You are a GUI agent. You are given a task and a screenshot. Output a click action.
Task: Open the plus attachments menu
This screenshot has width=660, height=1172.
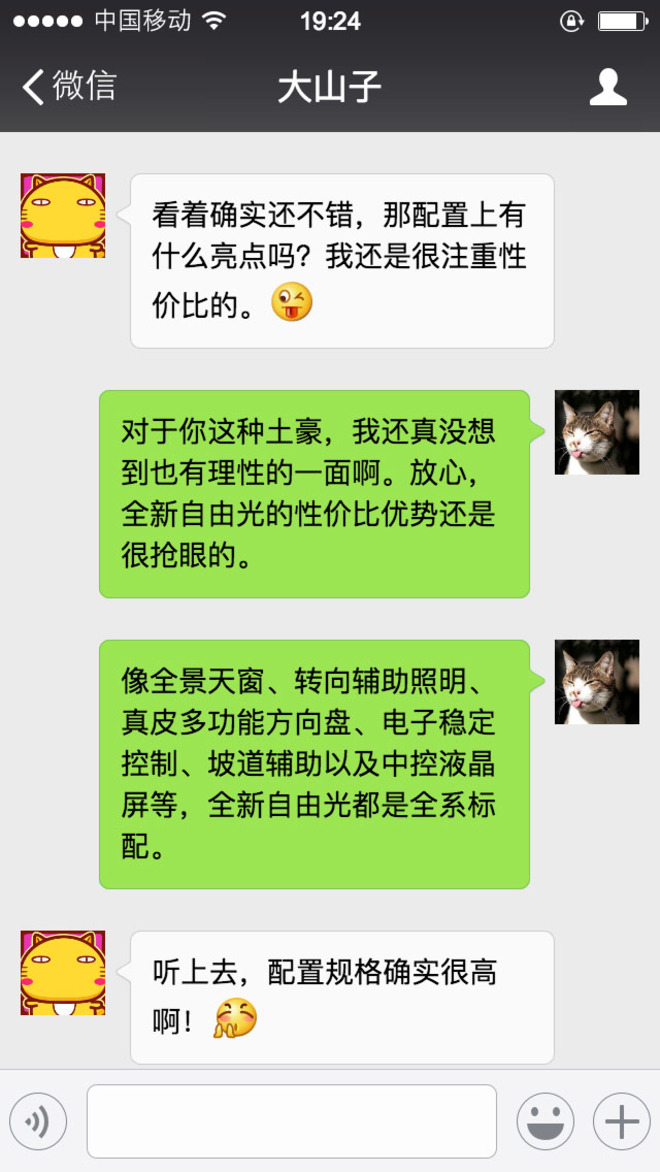621,1122
